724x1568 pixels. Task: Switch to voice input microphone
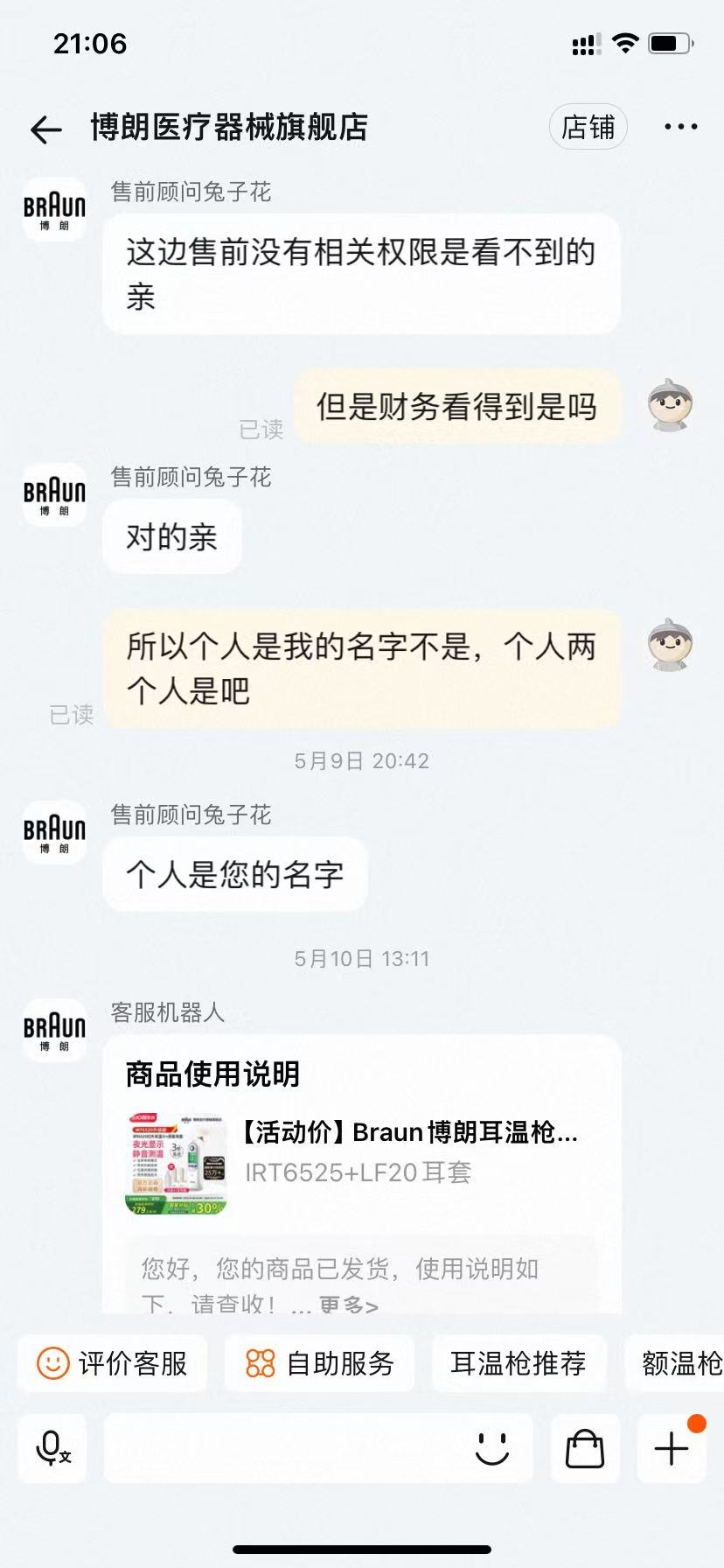point(52,1448)
